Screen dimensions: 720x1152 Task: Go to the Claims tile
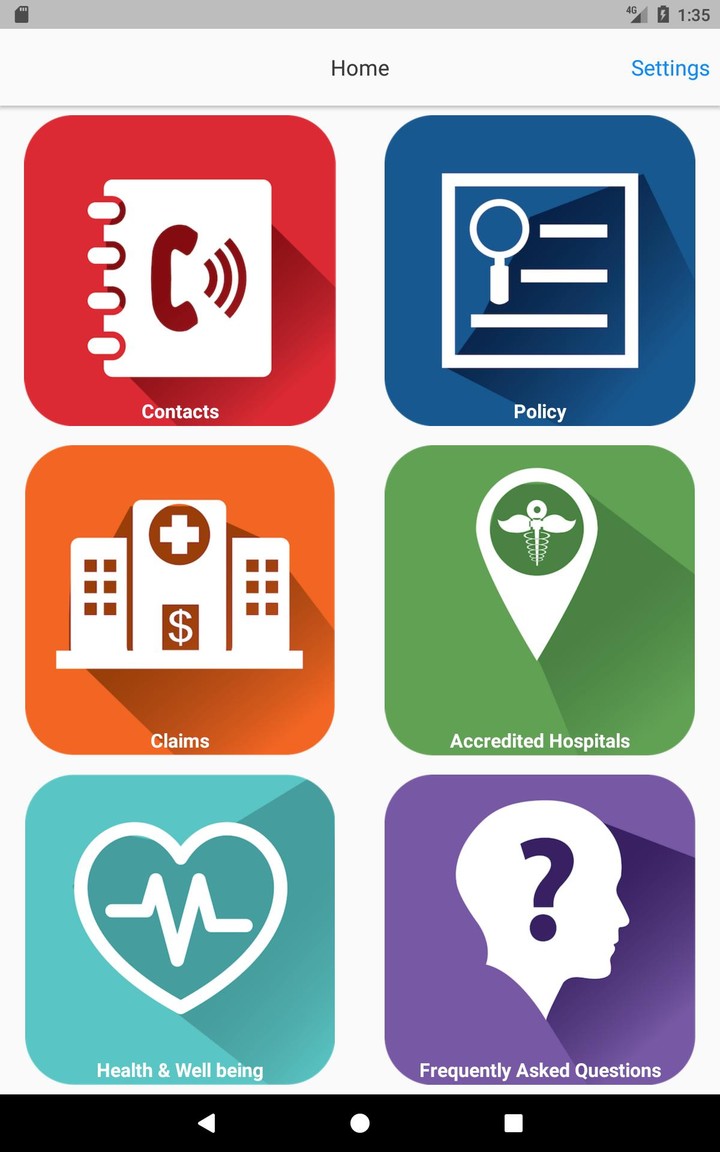(180, 599)
